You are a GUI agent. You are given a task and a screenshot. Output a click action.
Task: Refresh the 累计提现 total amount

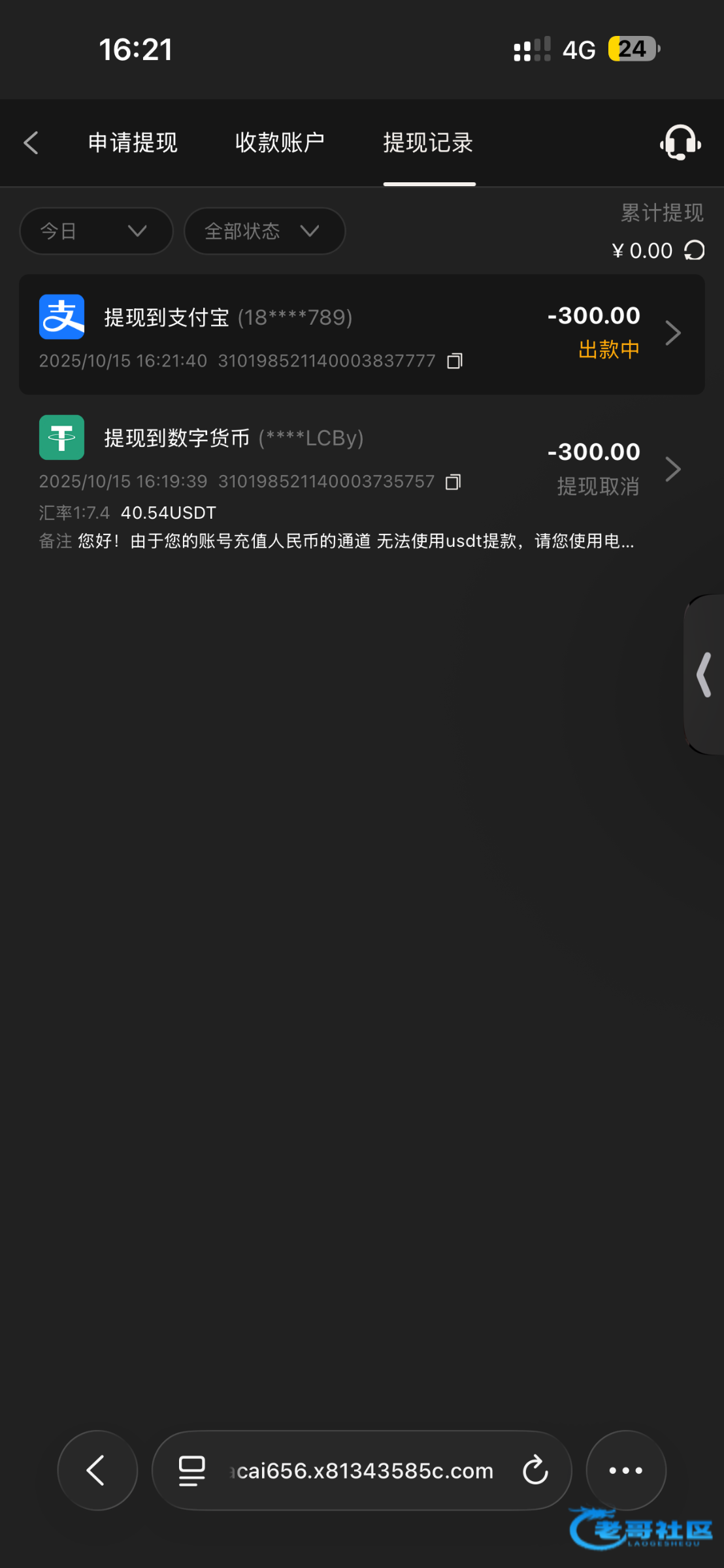click(694, 250)
